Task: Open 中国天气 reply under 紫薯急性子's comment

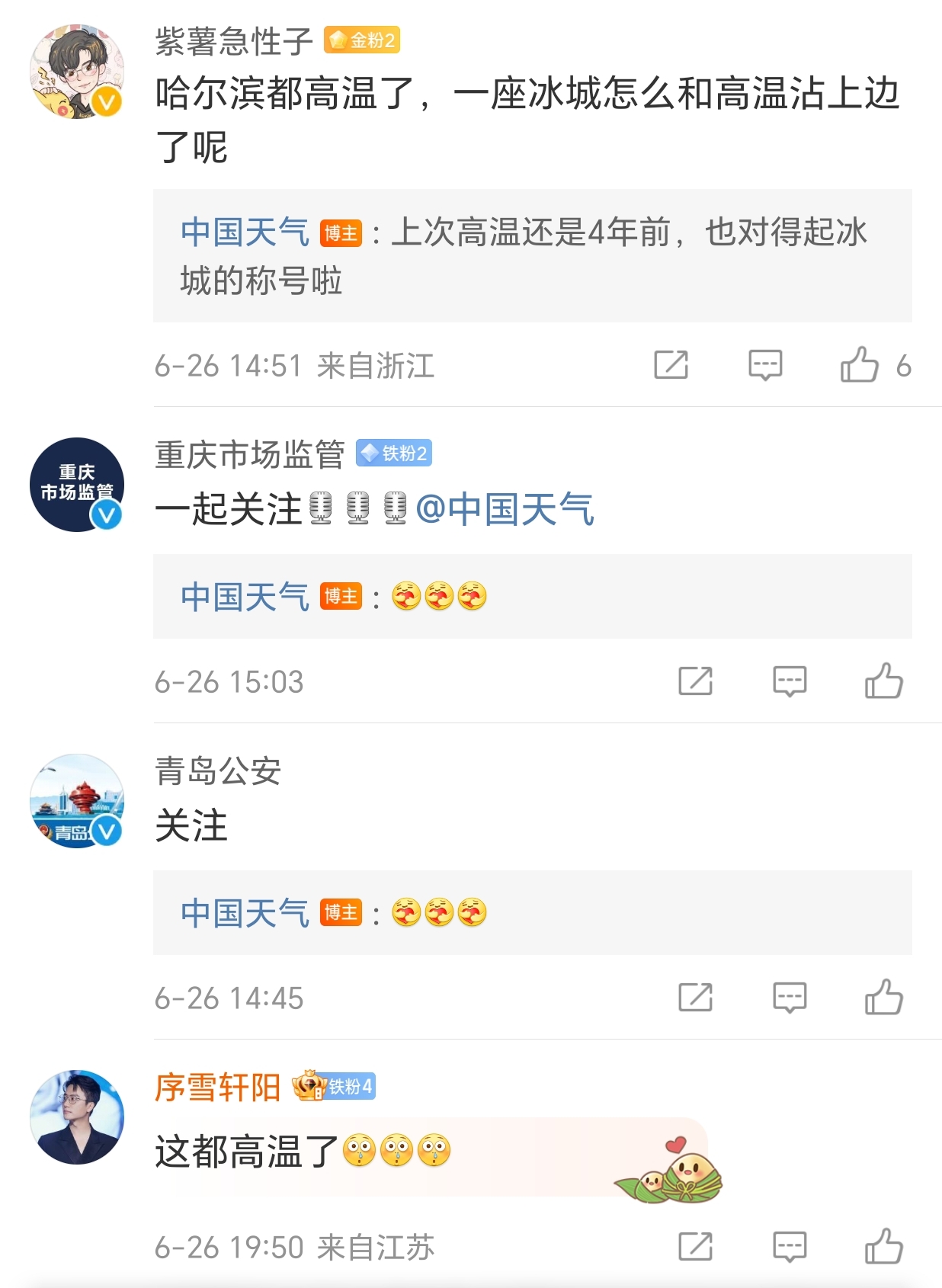Action: click(x=532, y=256)
